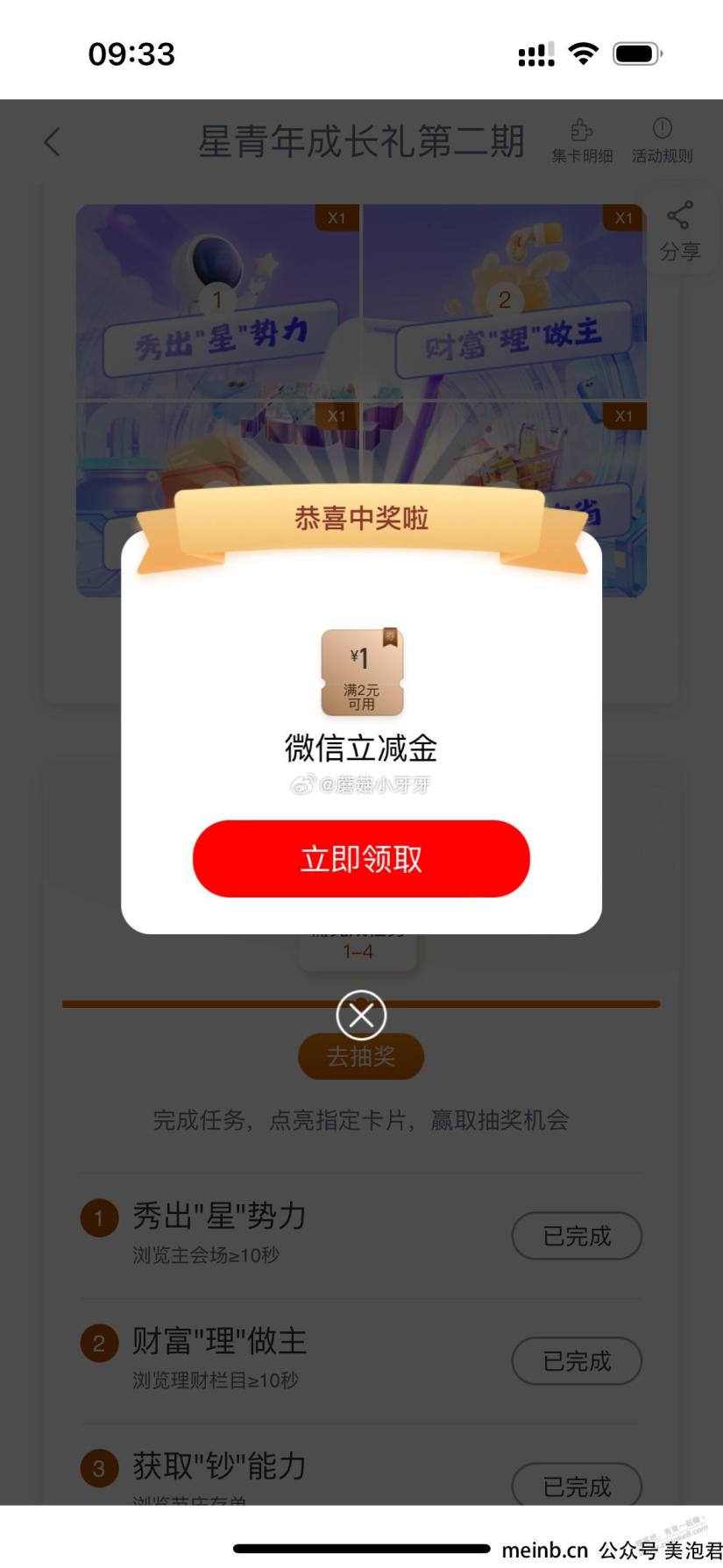Dismiss the prize popup with the X

(361, 1015)
